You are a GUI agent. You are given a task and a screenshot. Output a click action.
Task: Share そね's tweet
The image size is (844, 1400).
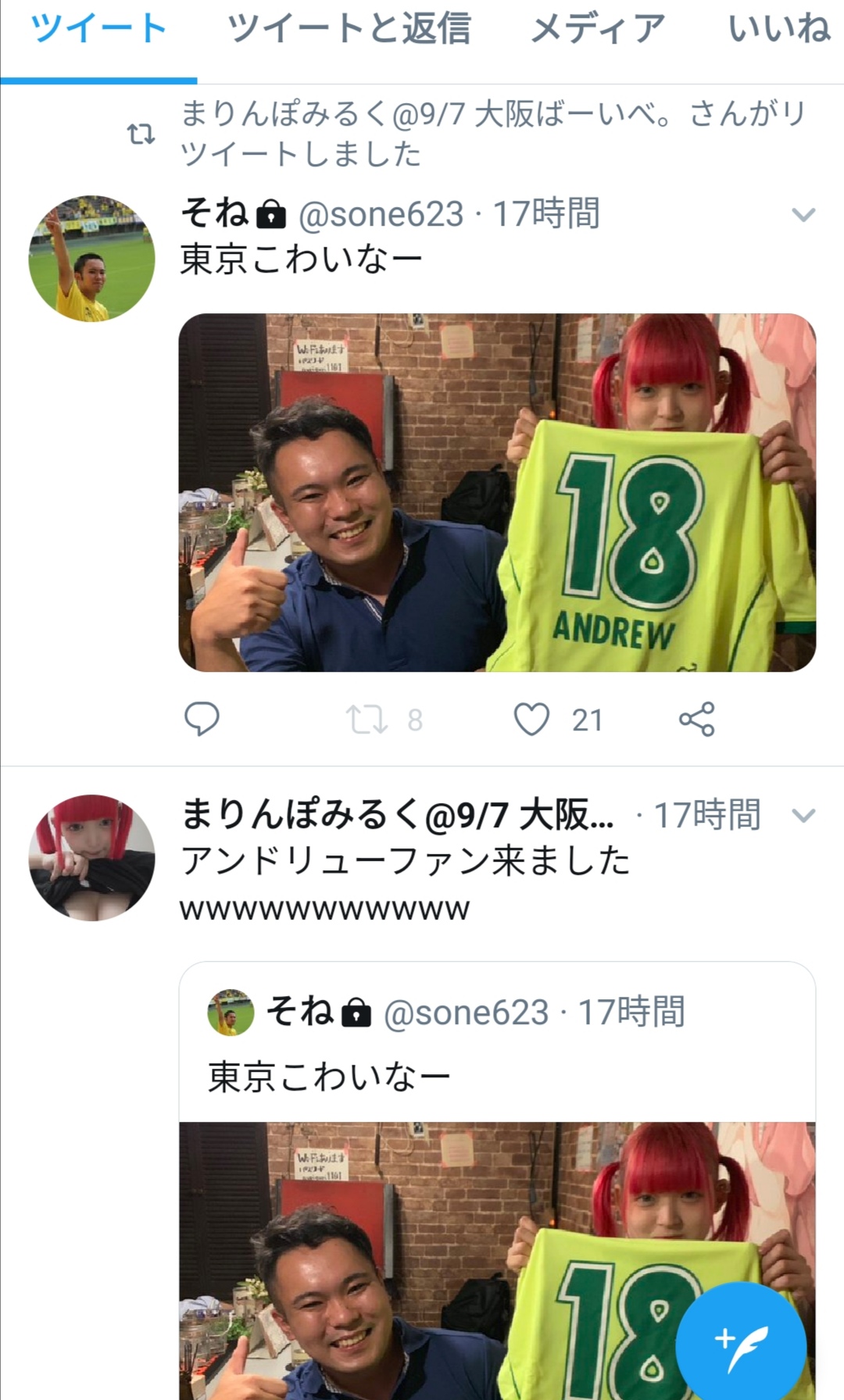point(696,719)
